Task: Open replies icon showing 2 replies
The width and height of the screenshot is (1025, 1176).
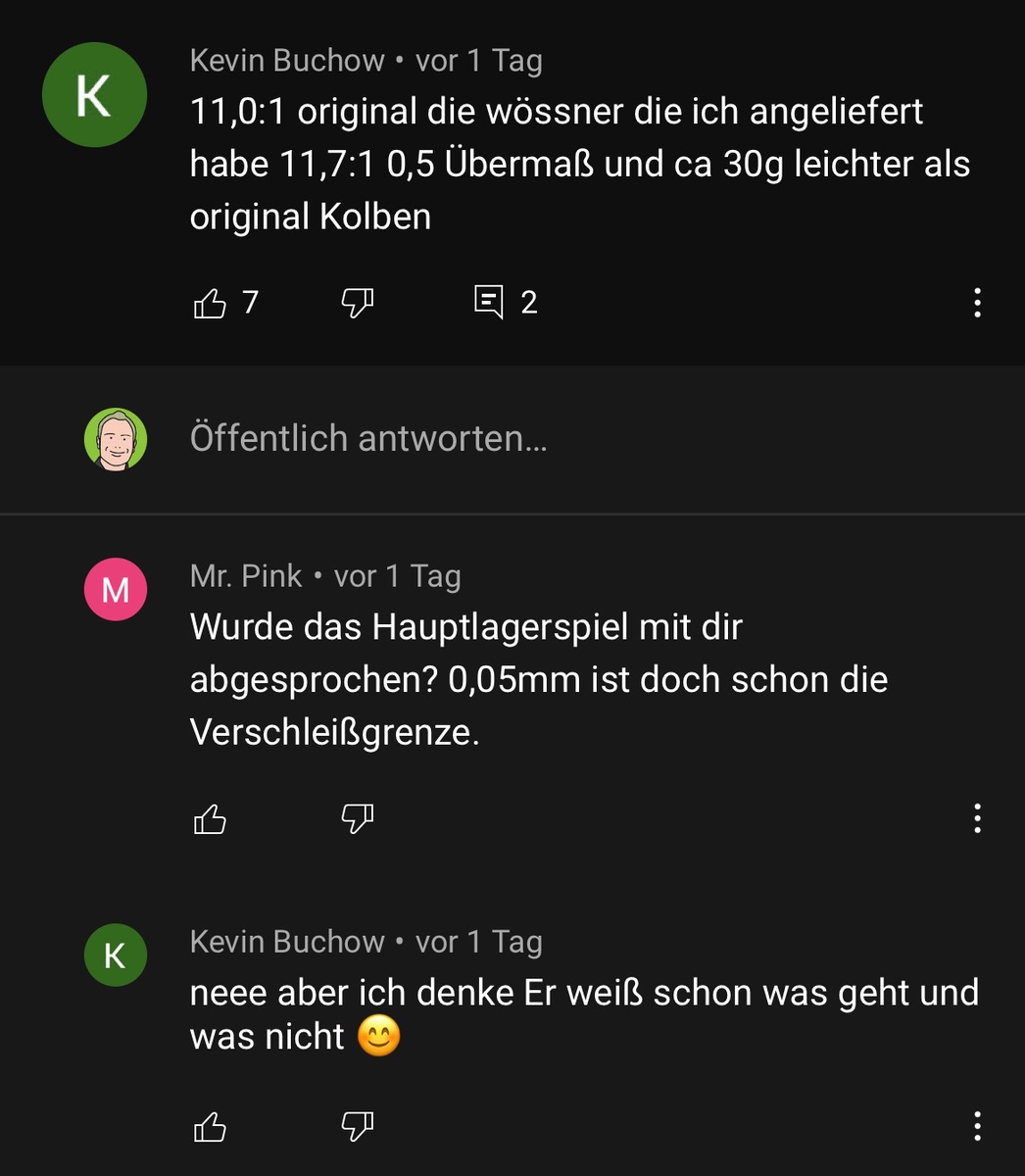Action: (489, 302)
